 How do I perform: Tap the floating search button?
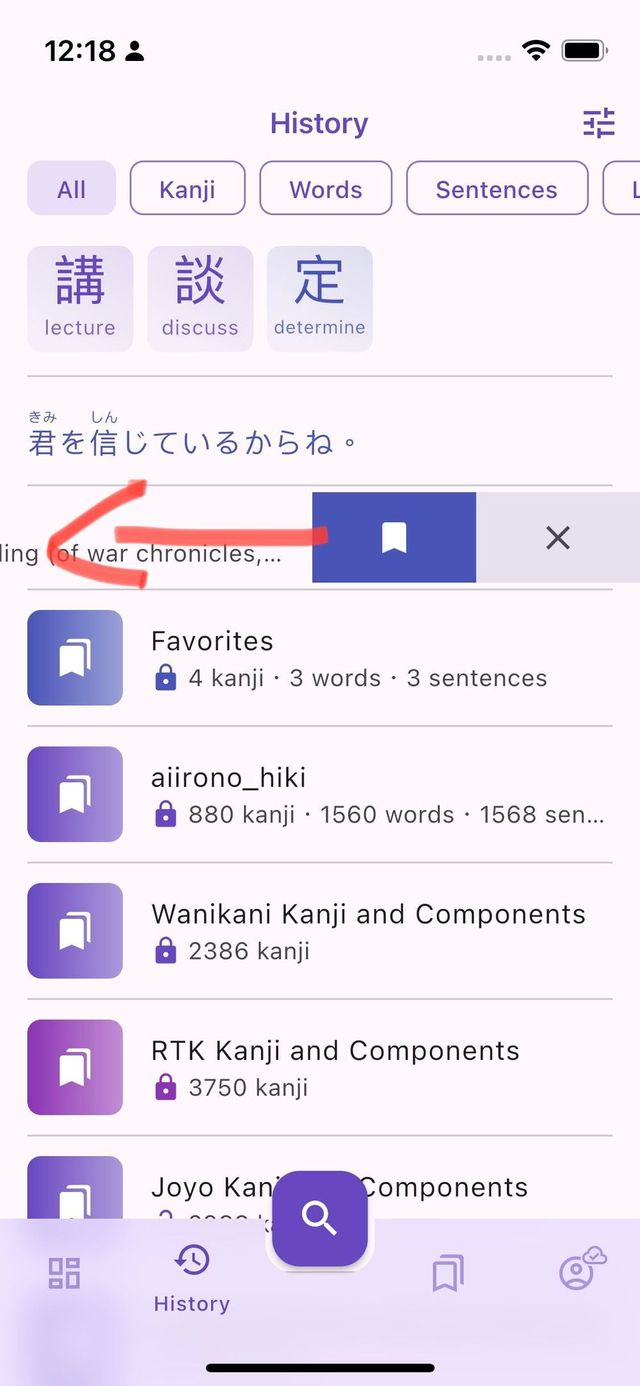click(x=320, y=1218)
